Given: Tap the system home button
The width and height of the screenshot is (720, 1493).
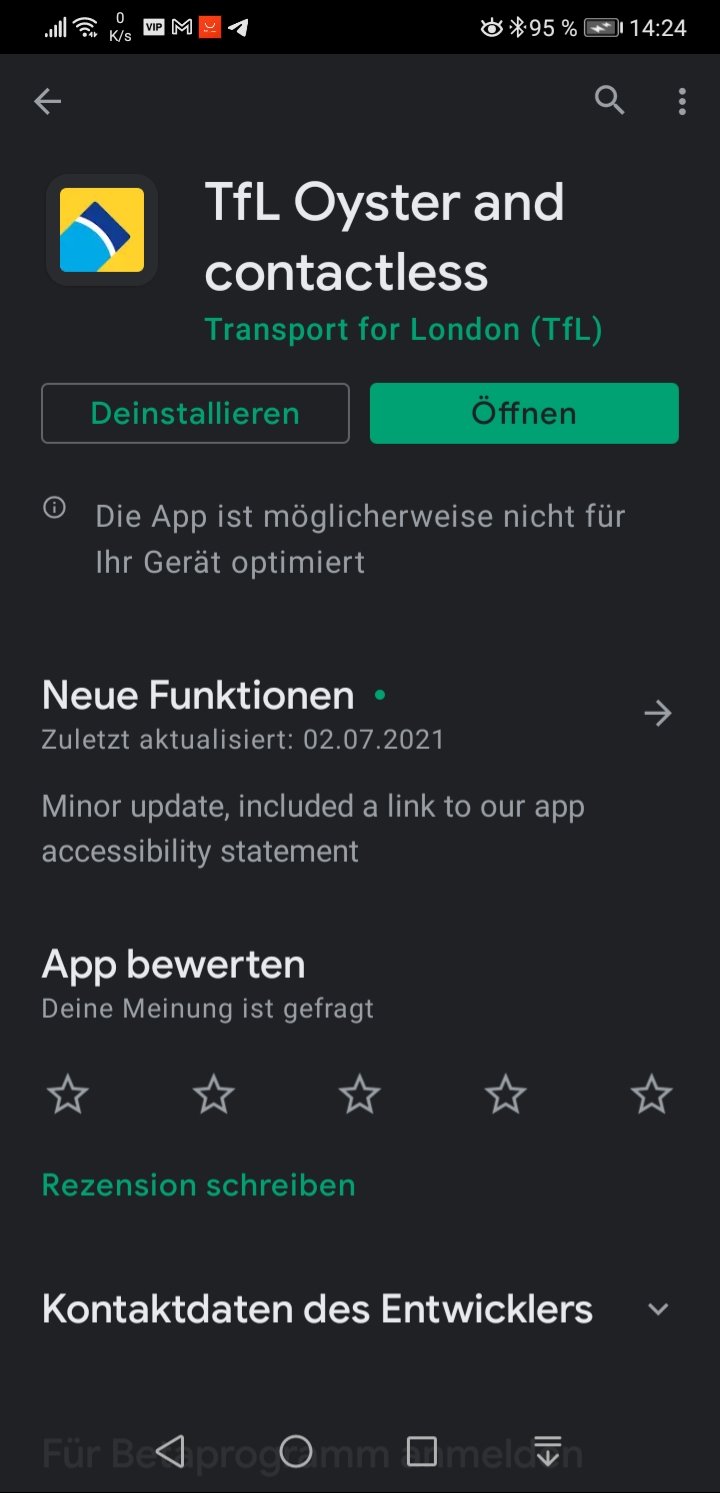Looking at the screenshot, I should pyautogui.click(x=296, y=1451).
